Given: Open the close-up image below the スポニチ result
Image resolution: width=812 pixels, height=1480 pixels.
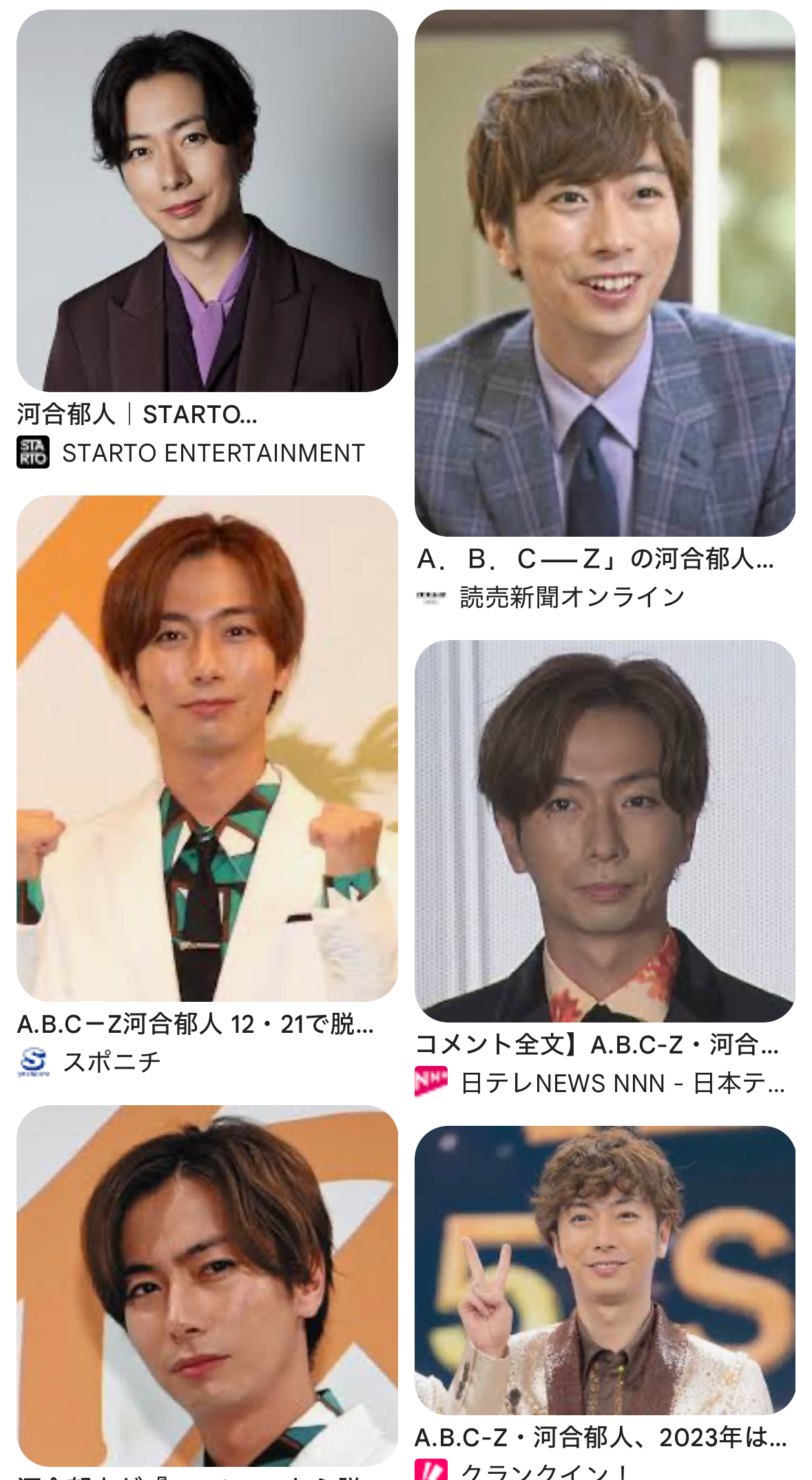Looking at the screenshot, I should tap(207, 1286).
